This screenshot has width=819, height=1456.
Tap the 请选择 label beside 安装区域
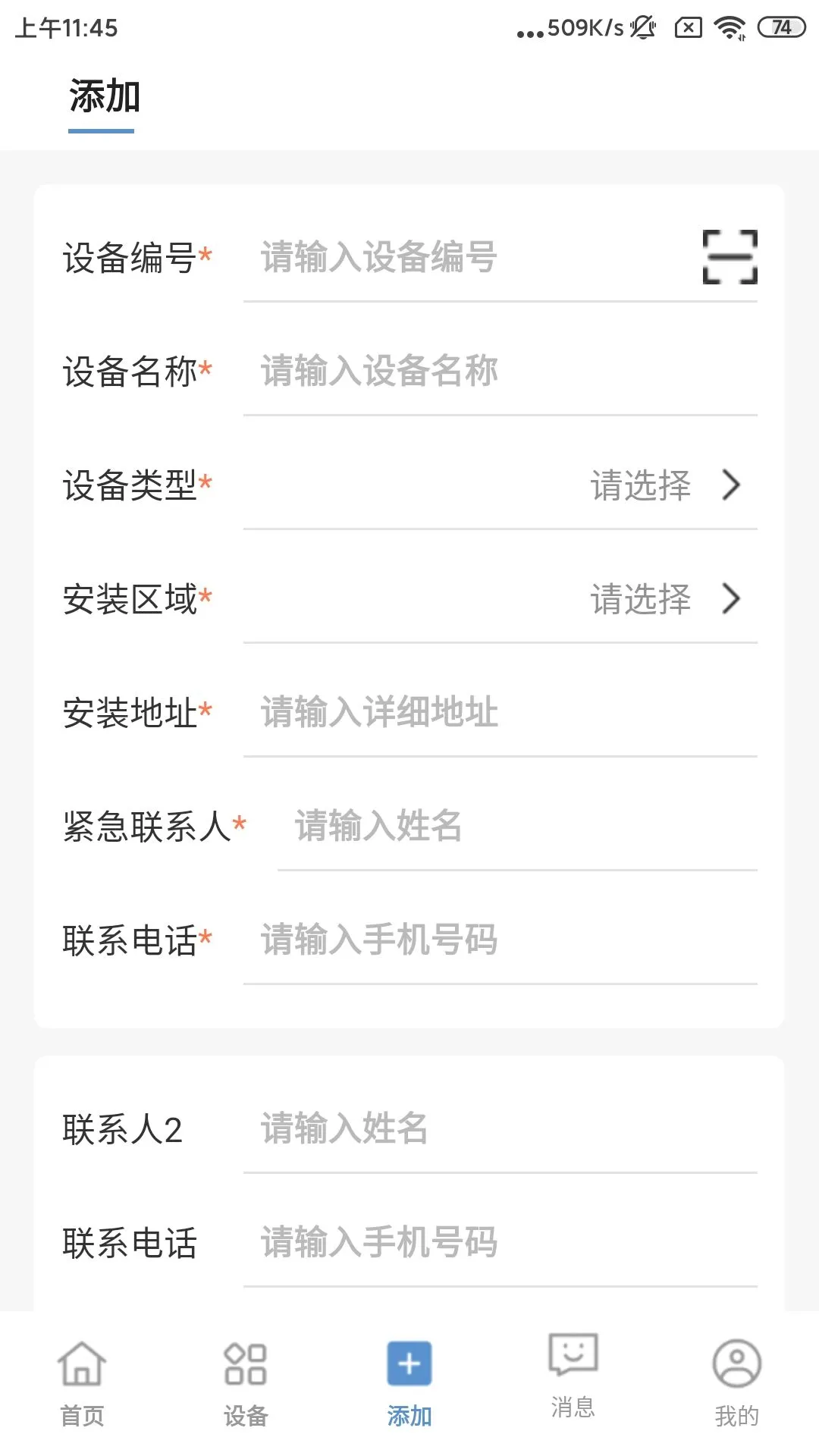[641, 601]
